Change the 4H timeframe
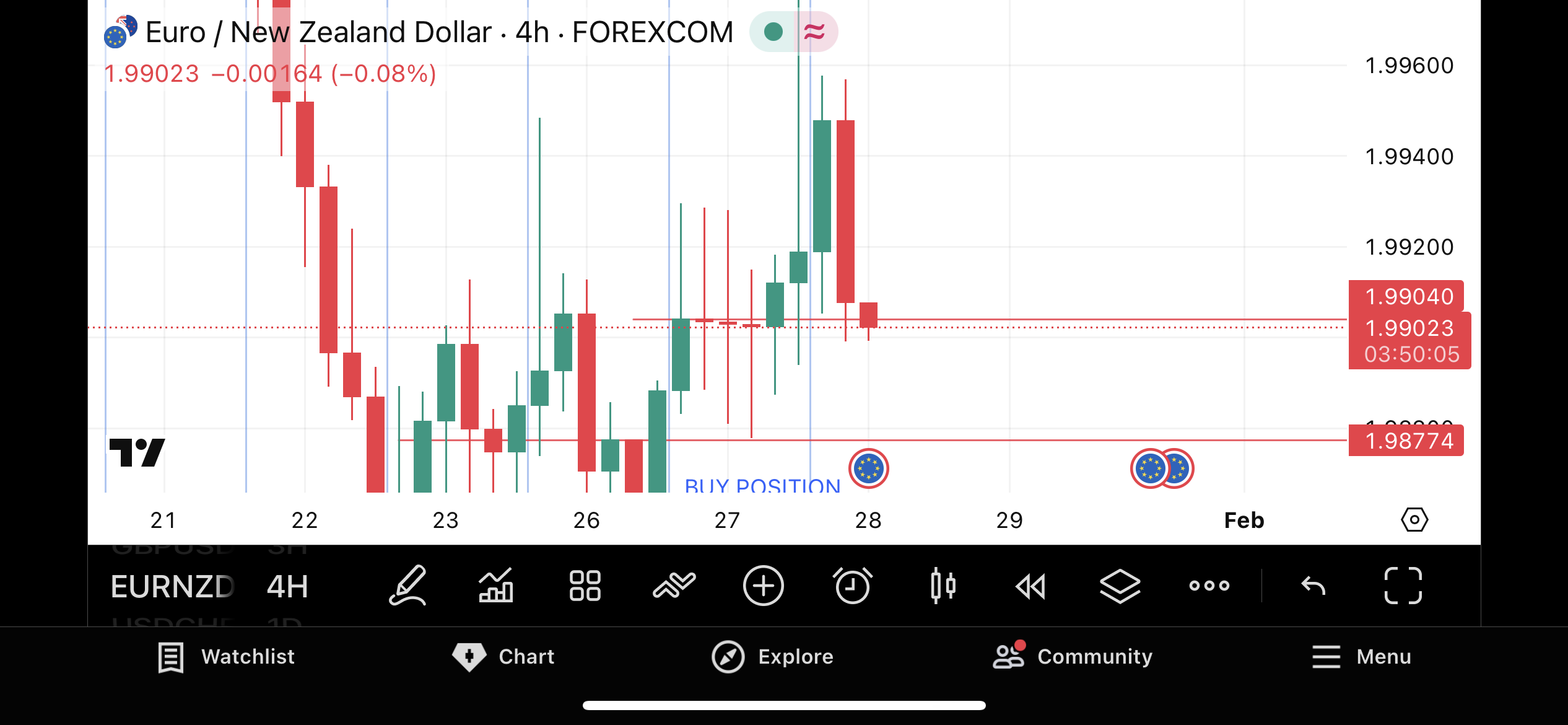This screenshot has height=725, width=1568. tap(287, 586)
